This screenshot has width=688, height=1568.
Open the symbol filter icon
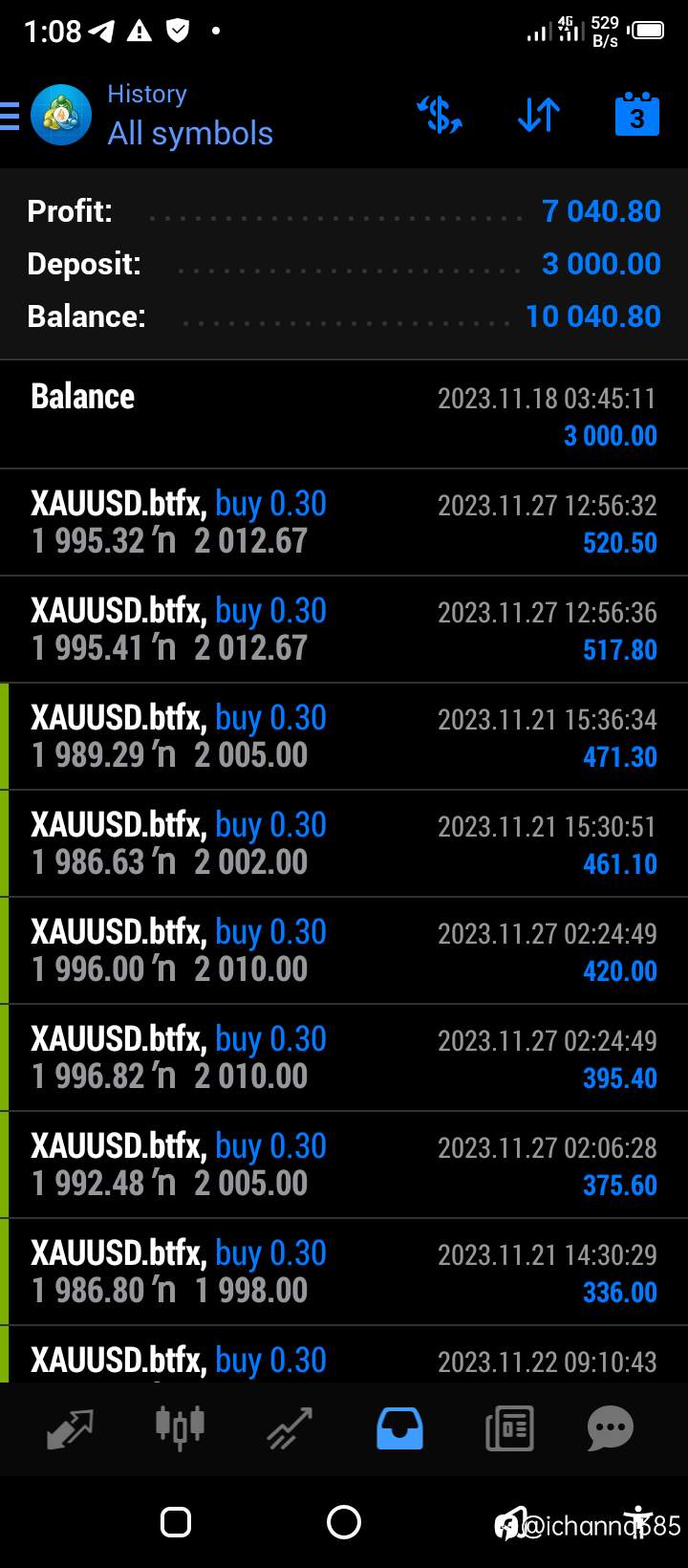click(440, 116)
